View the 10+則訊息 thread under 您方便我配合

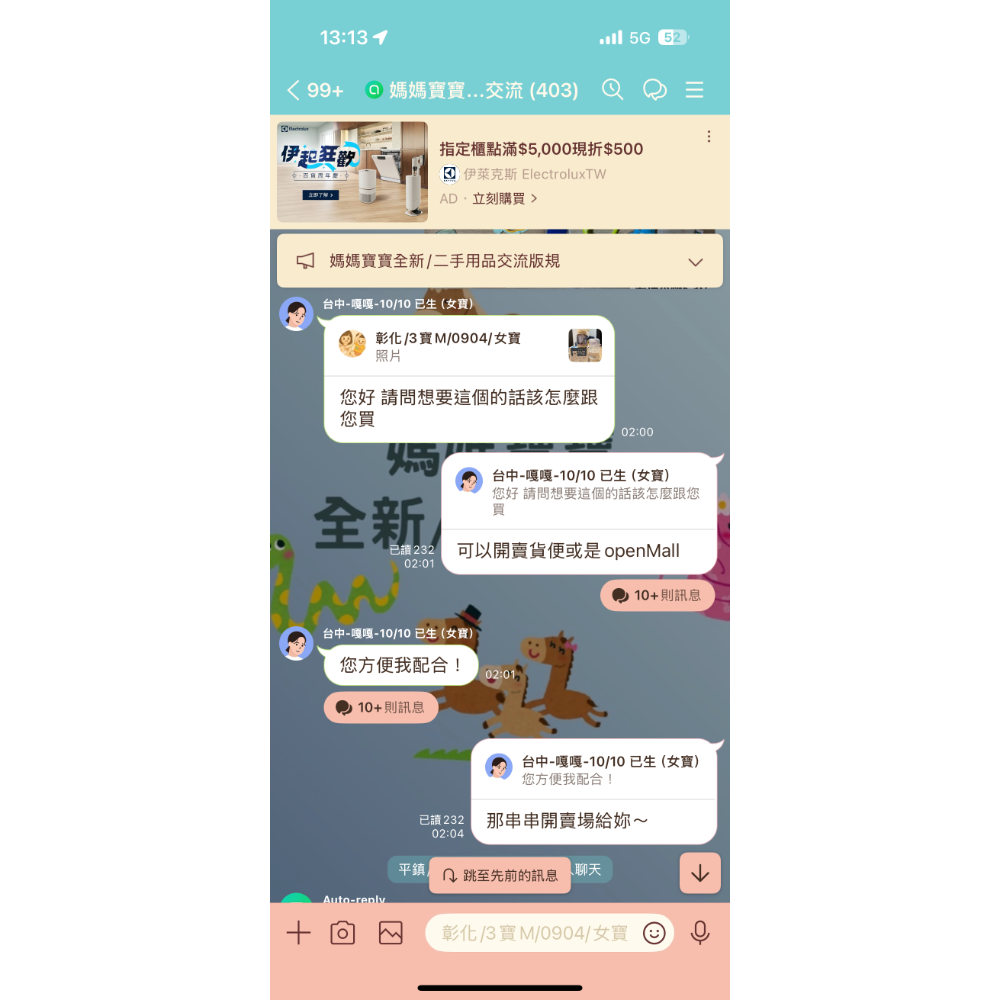click(x=381, y=708)
